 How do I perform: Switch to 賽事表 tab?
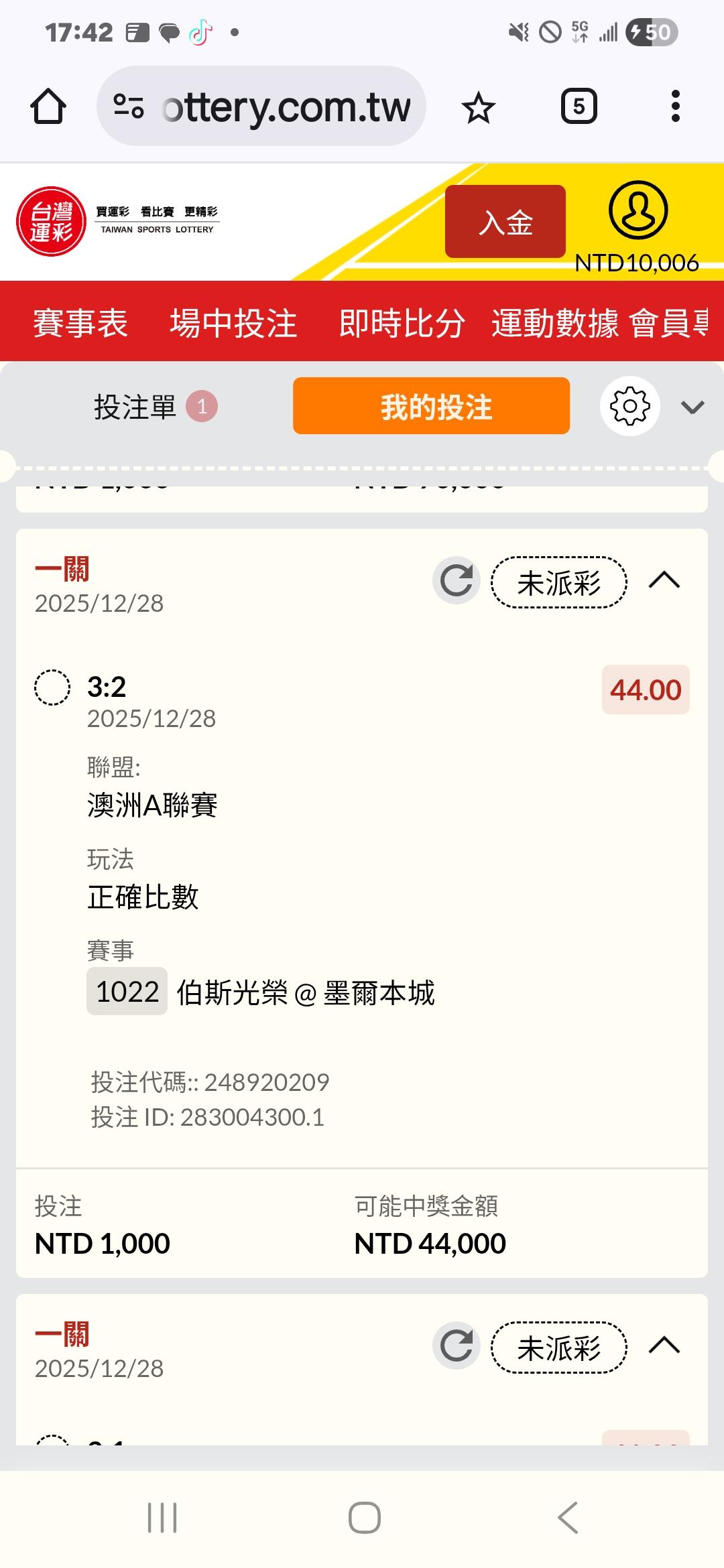80,323
